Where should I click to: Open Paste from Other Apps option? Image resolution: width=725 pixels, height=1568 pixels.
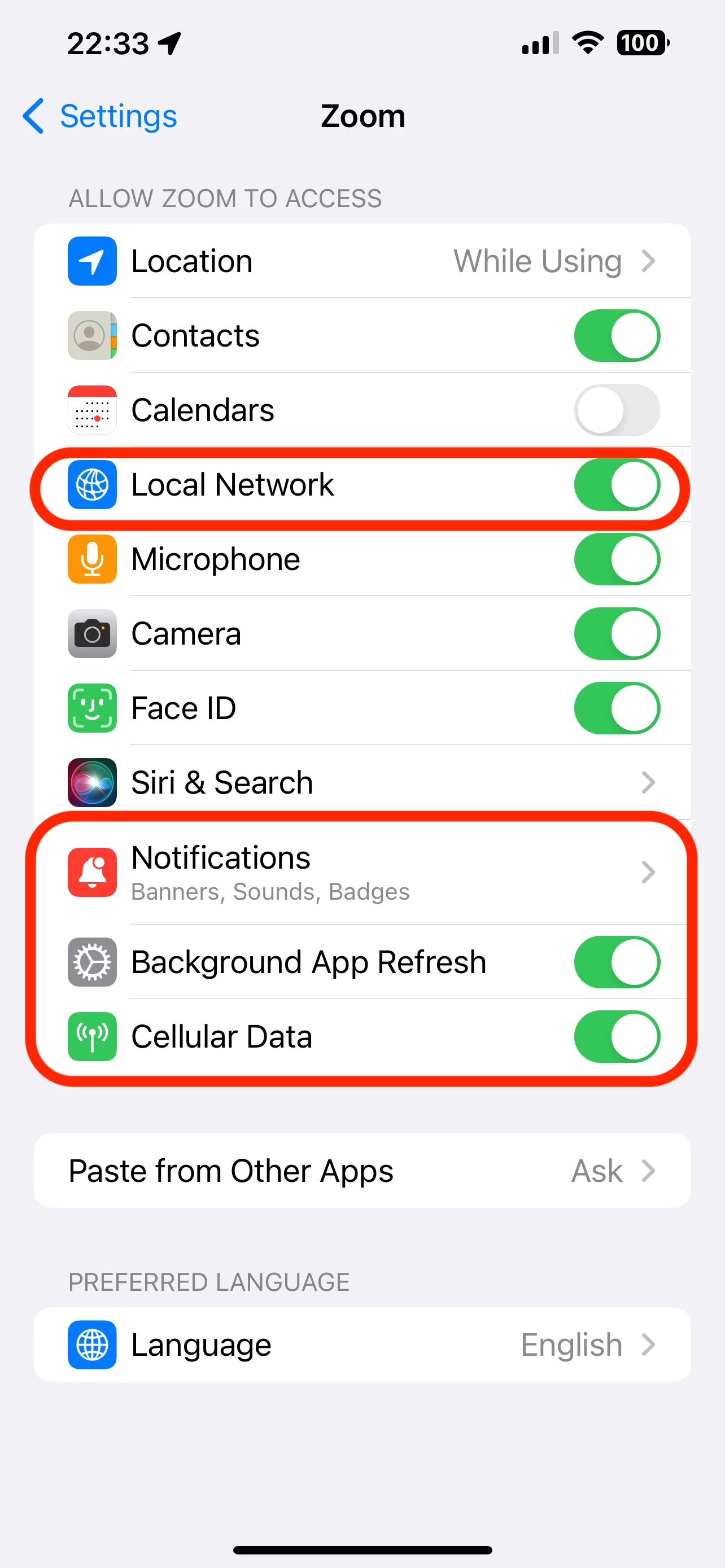coord(362,1171)
